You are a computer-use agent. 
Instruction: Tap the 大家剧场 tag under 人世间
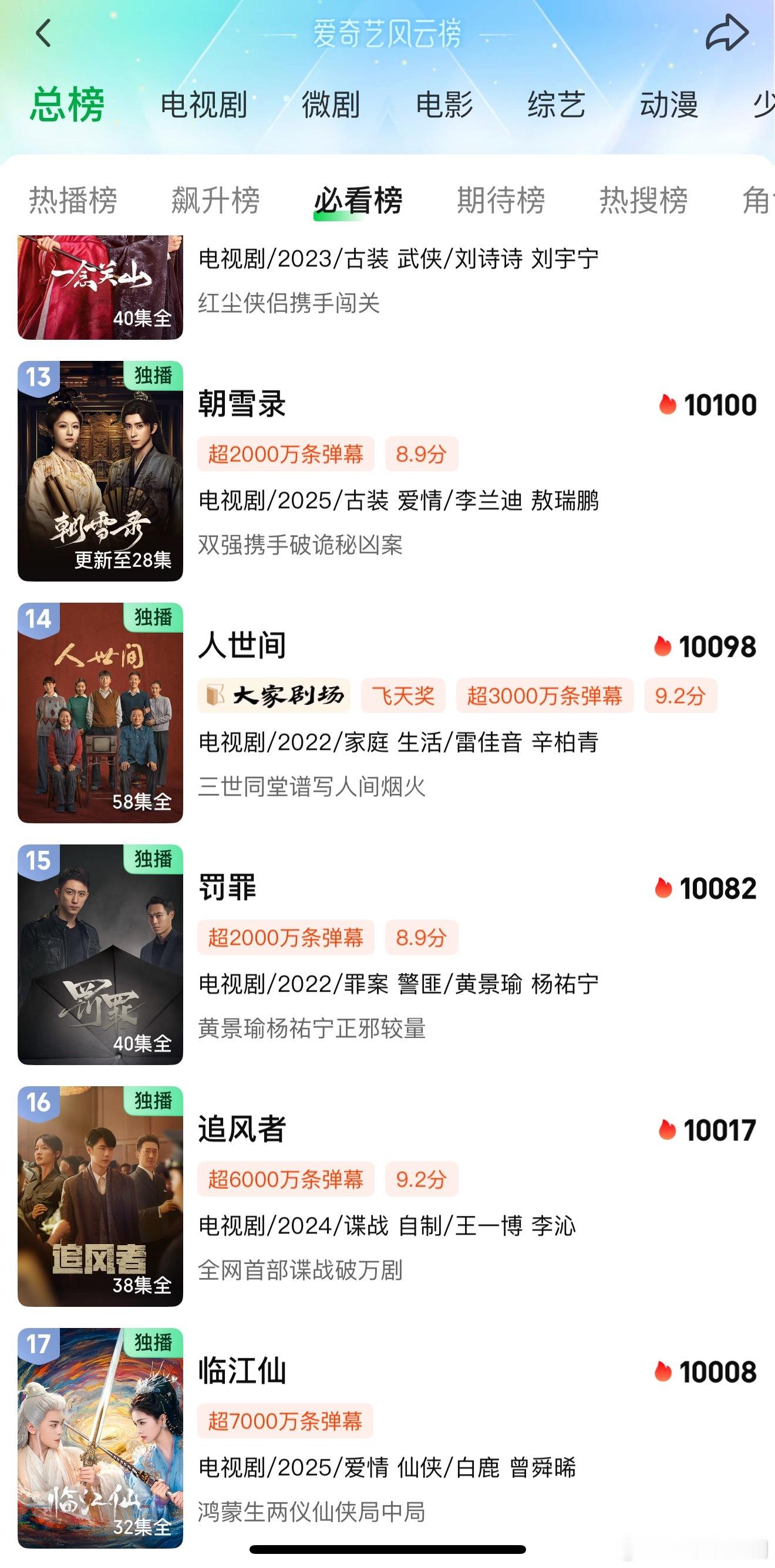(x=274, y=696)
